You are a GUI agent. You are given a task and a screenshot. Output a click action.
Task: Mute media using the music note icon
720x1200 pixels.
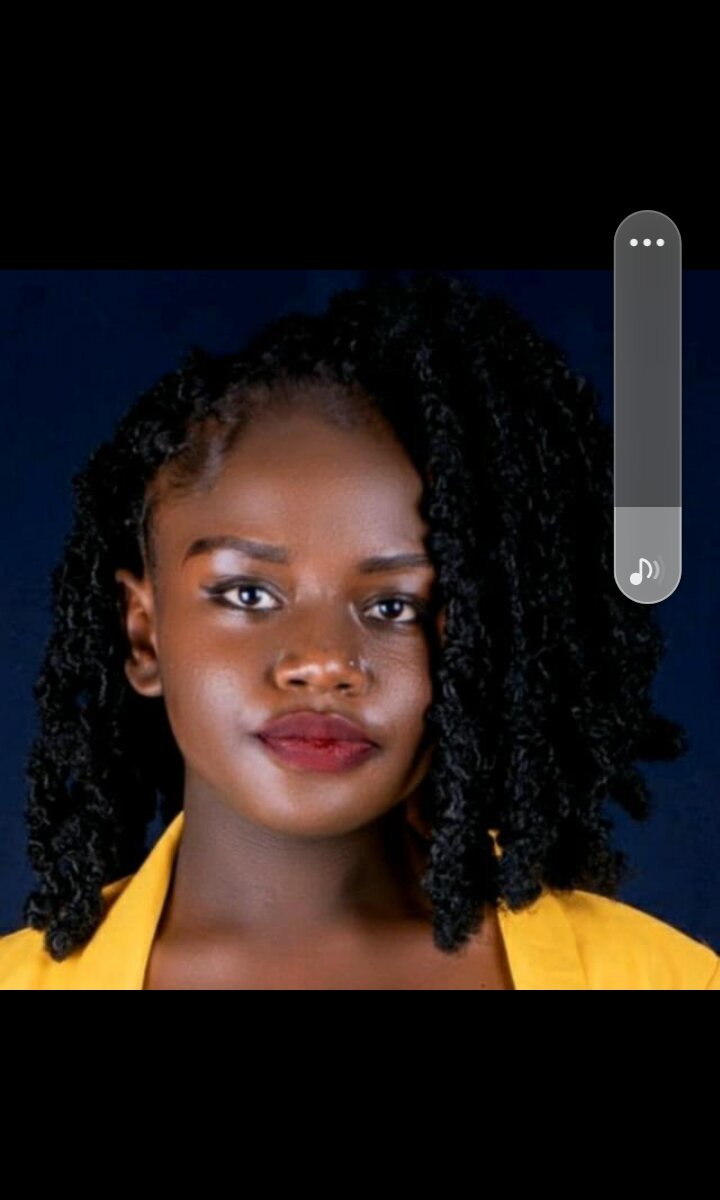pyautogui.click(x=645, y=571)
